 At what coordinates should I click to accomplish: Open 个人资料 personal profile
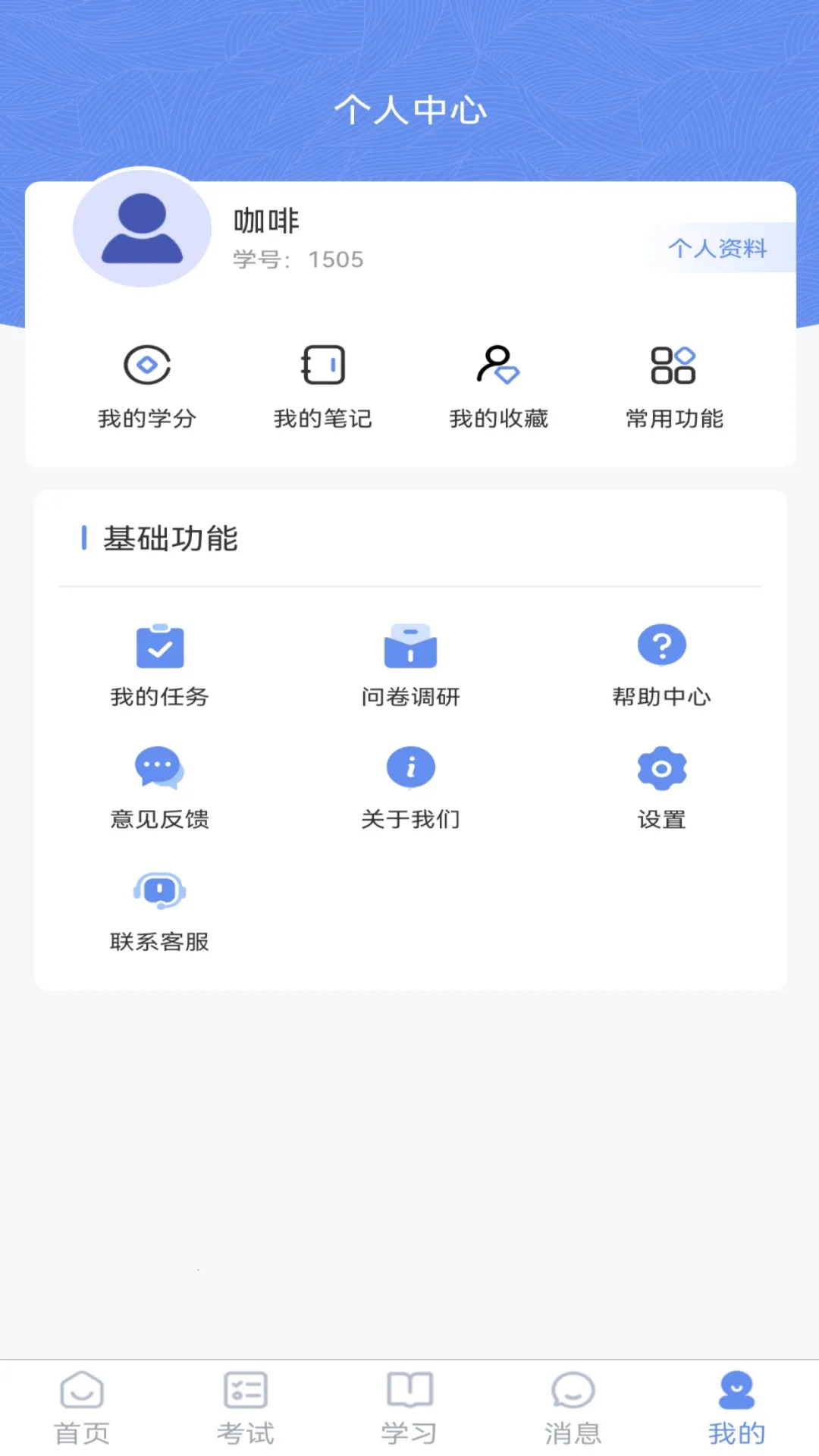(719, 249)
